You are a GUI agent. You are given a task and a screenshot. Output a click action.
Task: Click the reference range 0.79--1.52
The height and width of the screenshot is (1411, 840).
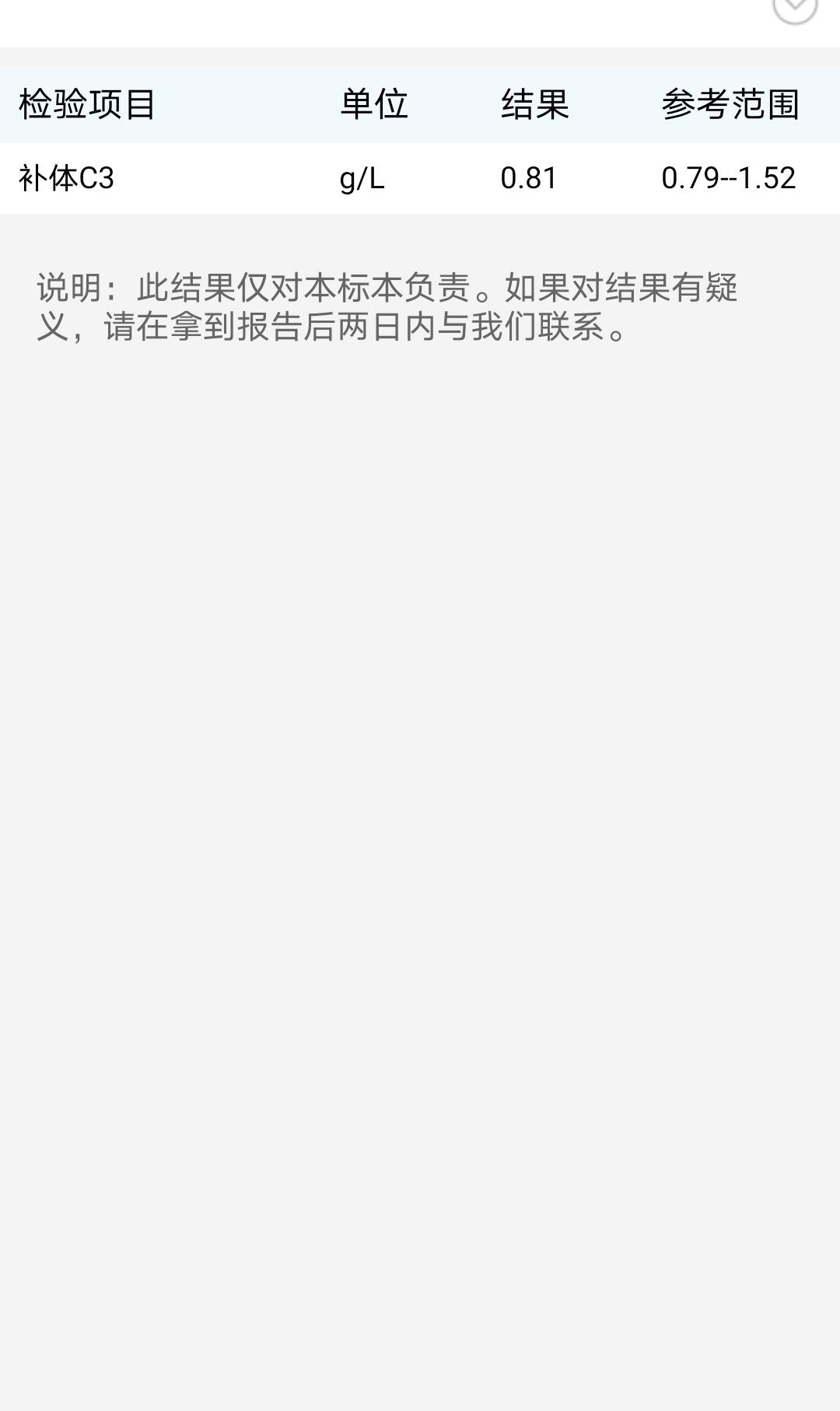(x=728, y=178)
